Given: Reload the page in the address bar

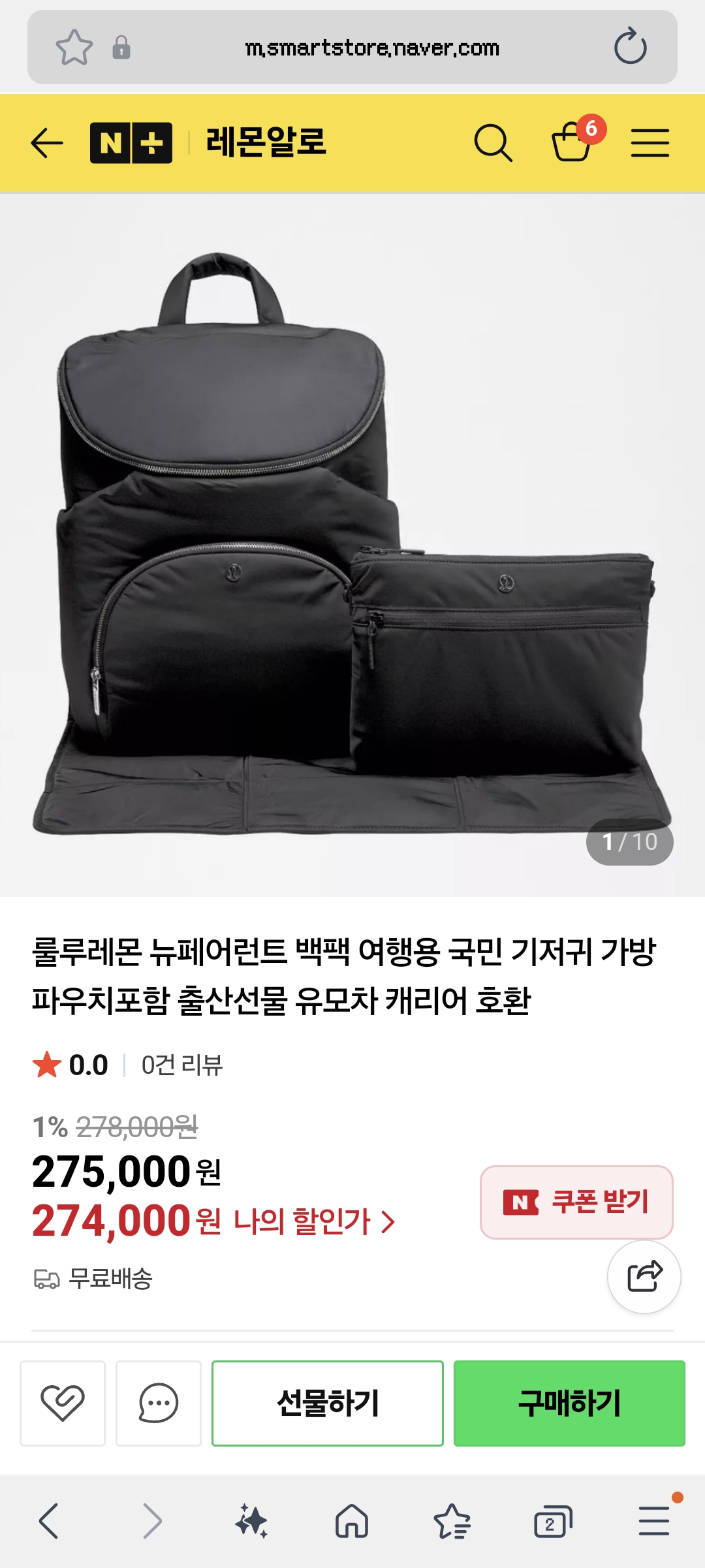Looking at the screenshot, I should pos(630,46).
